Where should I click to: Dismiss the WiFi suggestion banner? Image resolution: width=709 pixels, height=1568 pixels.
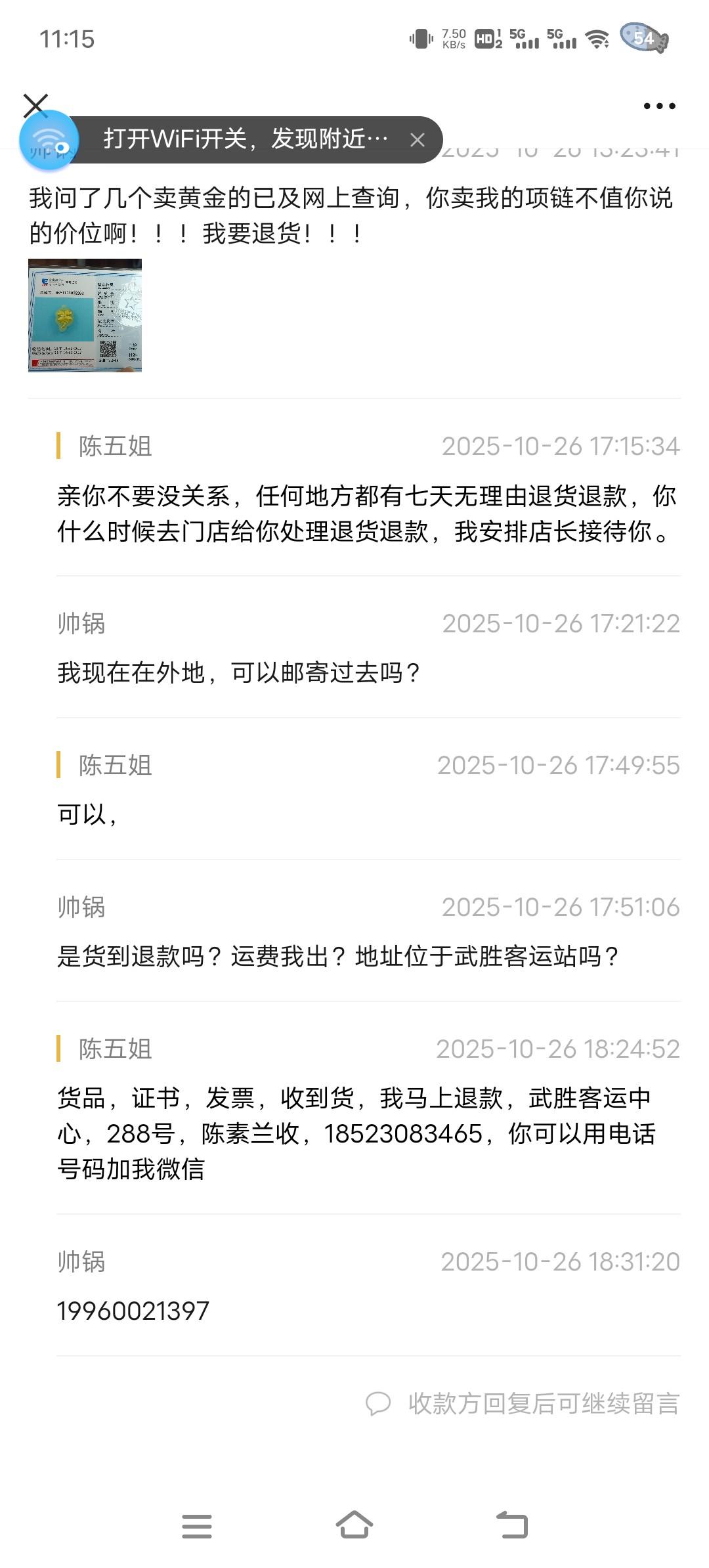coord(418,140)
